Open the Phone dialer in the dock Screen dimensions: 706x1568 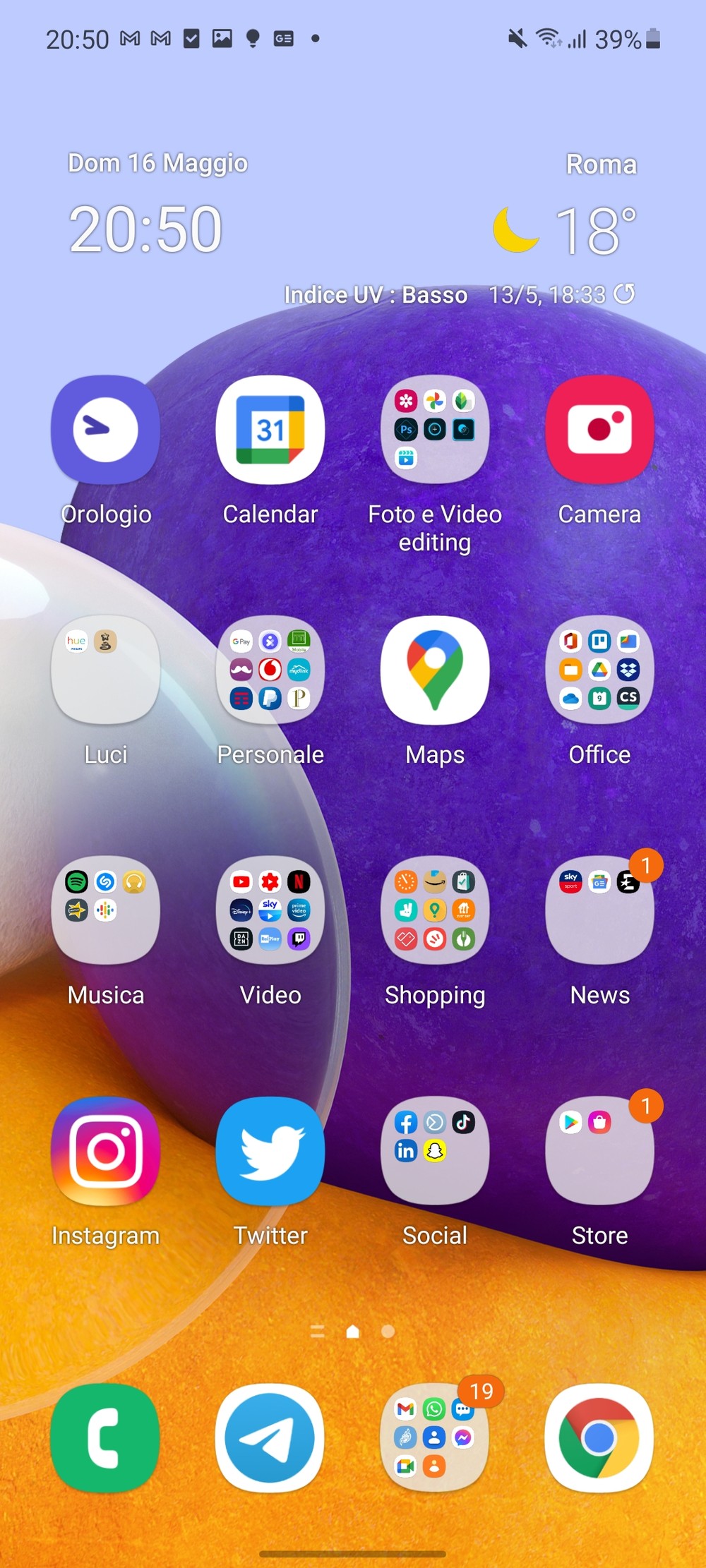[105, 1437]
